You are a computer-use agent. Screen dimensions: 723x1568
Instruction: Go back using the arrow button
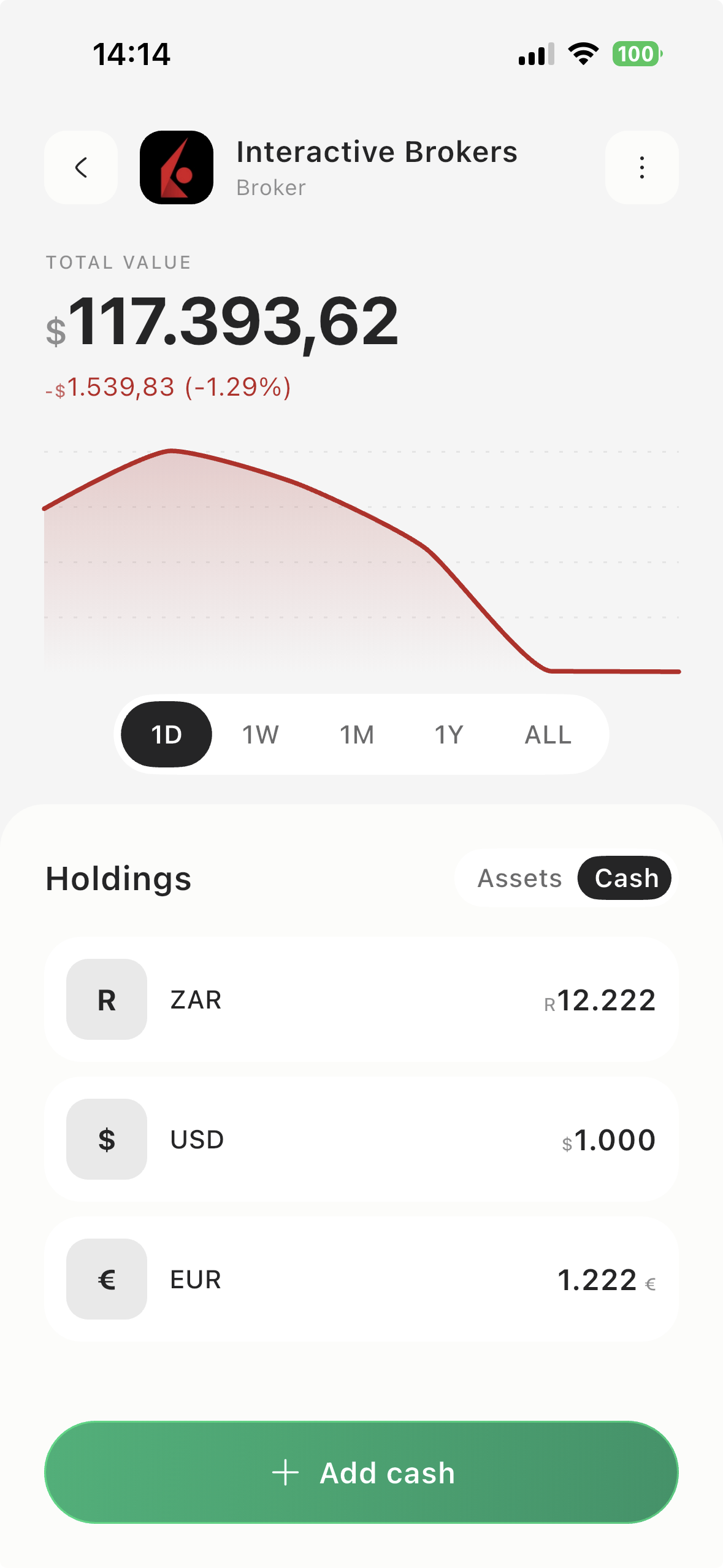point(81,167)
